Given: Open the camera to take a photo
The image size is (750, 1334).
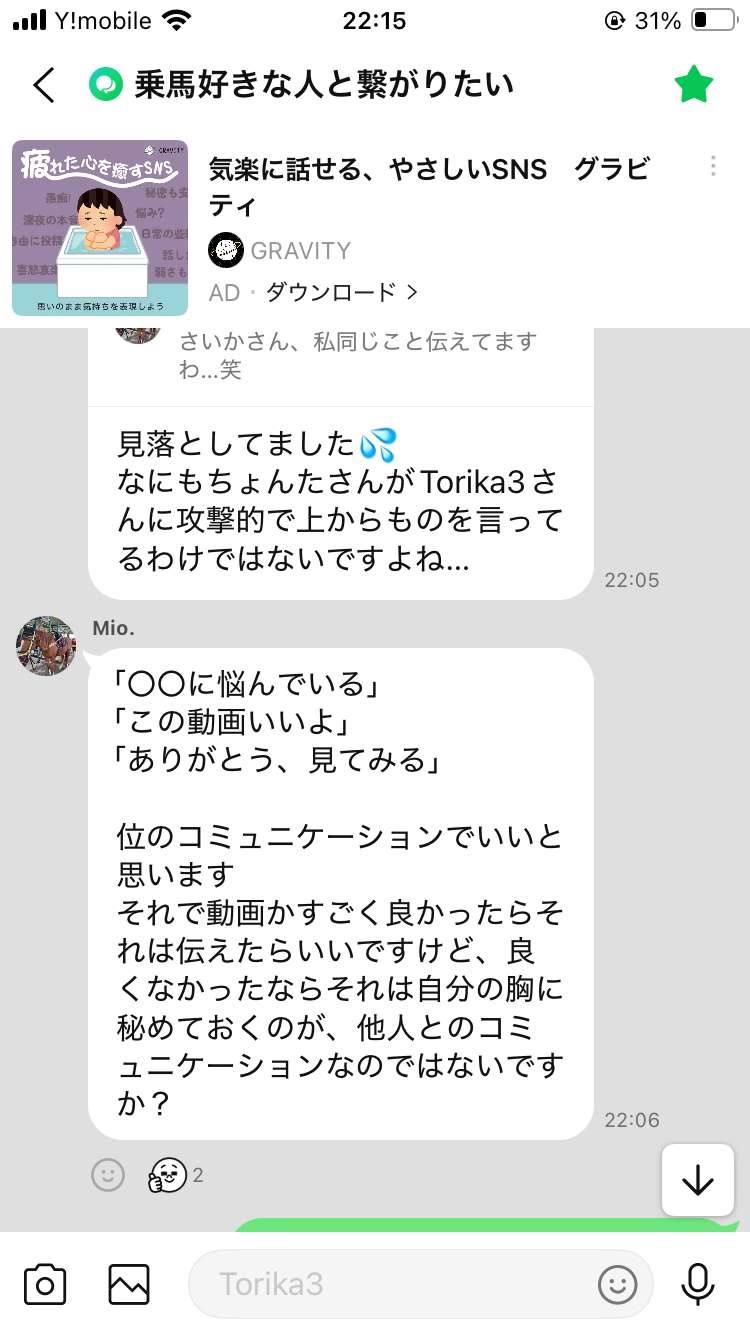Looking at the screenshot, I should (45, 1284).
